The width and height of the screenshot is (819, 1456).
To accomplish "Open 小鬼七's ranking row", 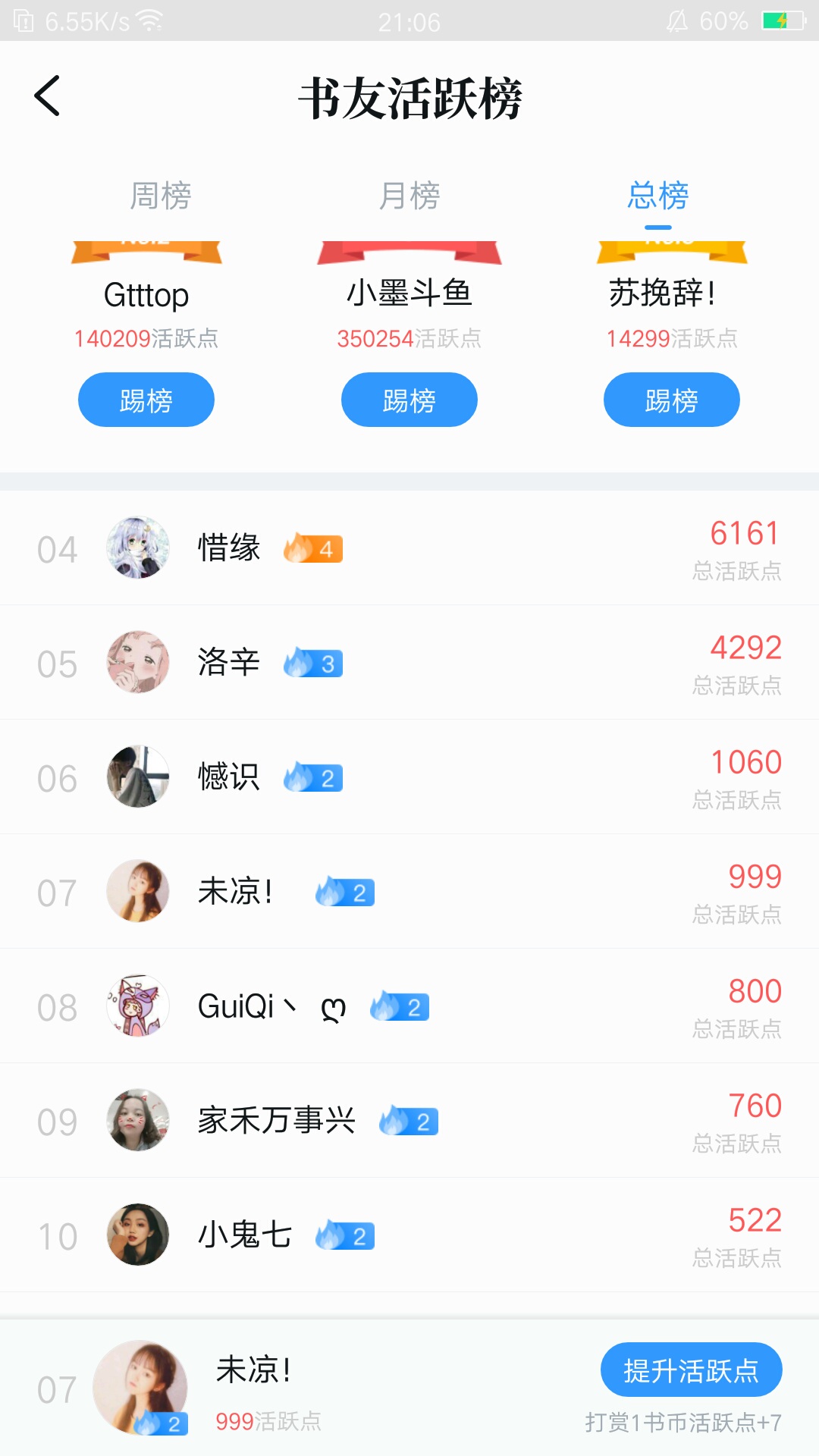I will (409, 1235).
